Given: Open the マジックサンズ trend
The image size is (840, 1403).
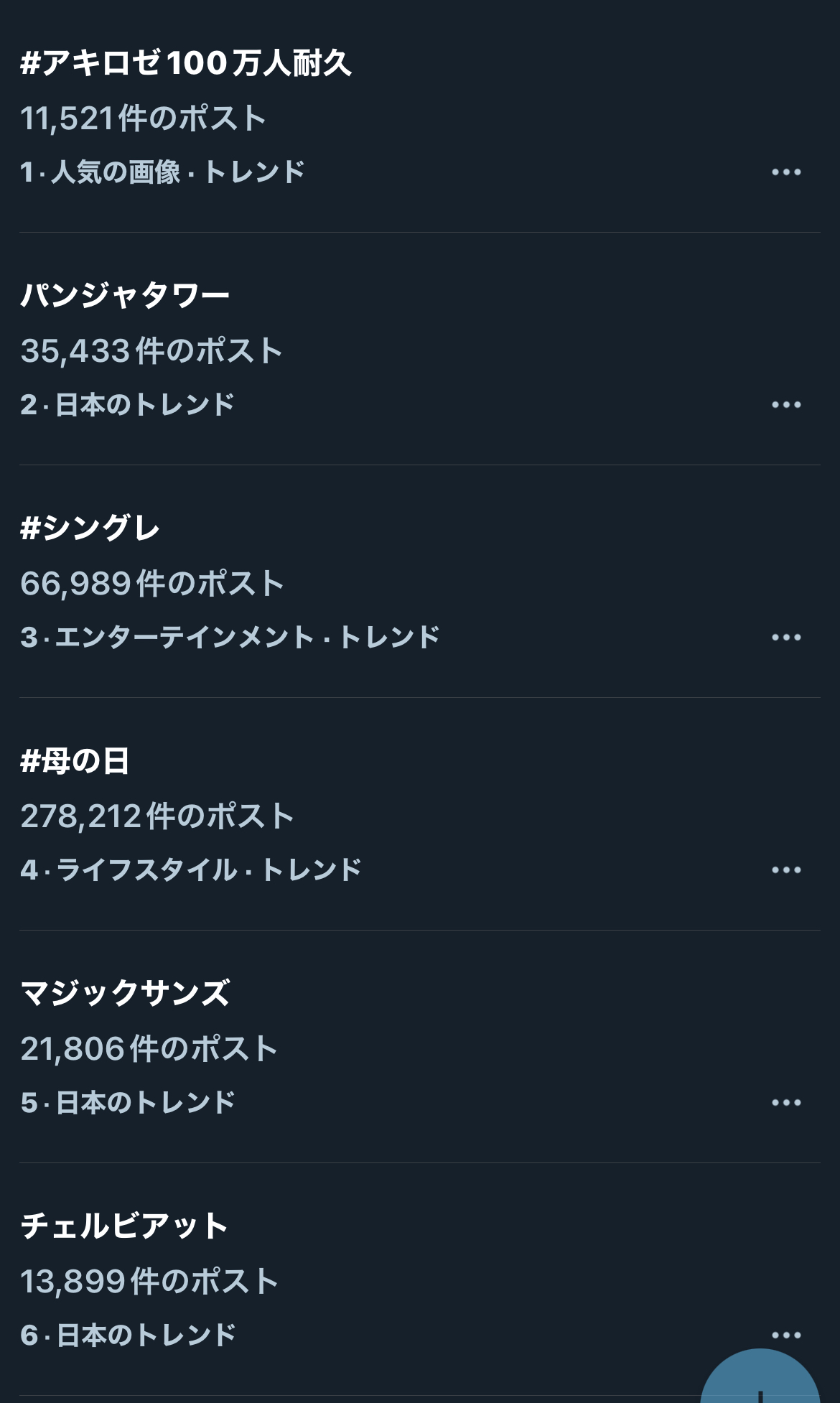Looking at the screenshot, I should tap(420, 1047).
